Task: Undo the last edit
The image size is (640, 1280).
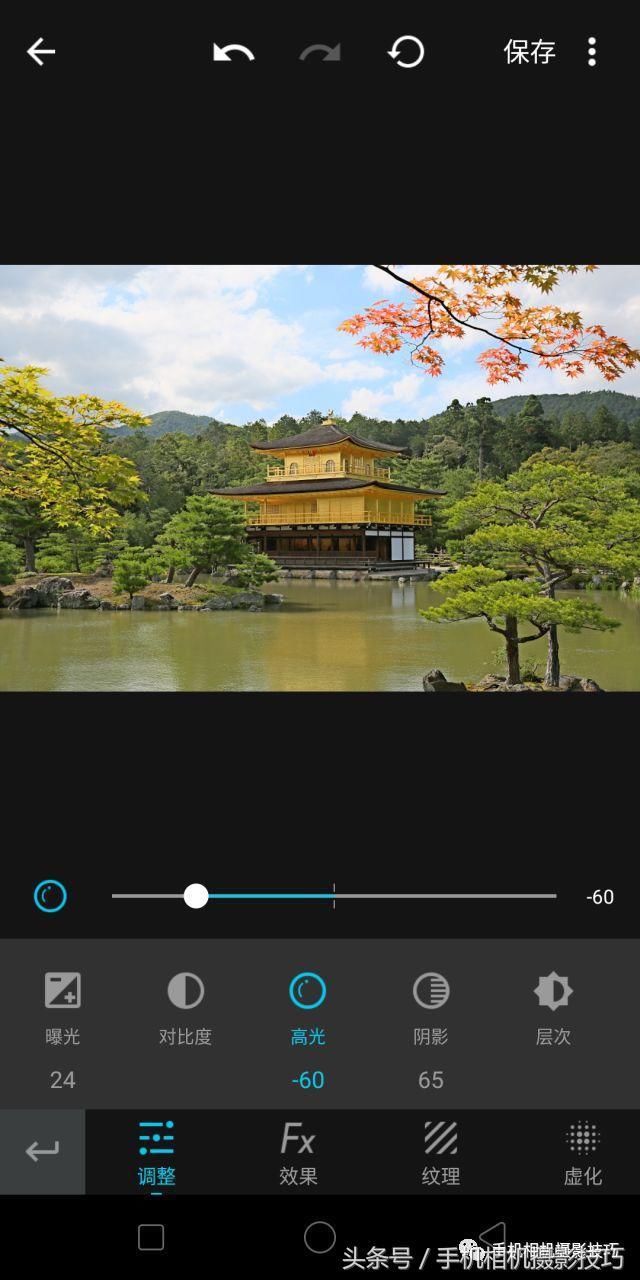Action: click(x=234, y=52)
